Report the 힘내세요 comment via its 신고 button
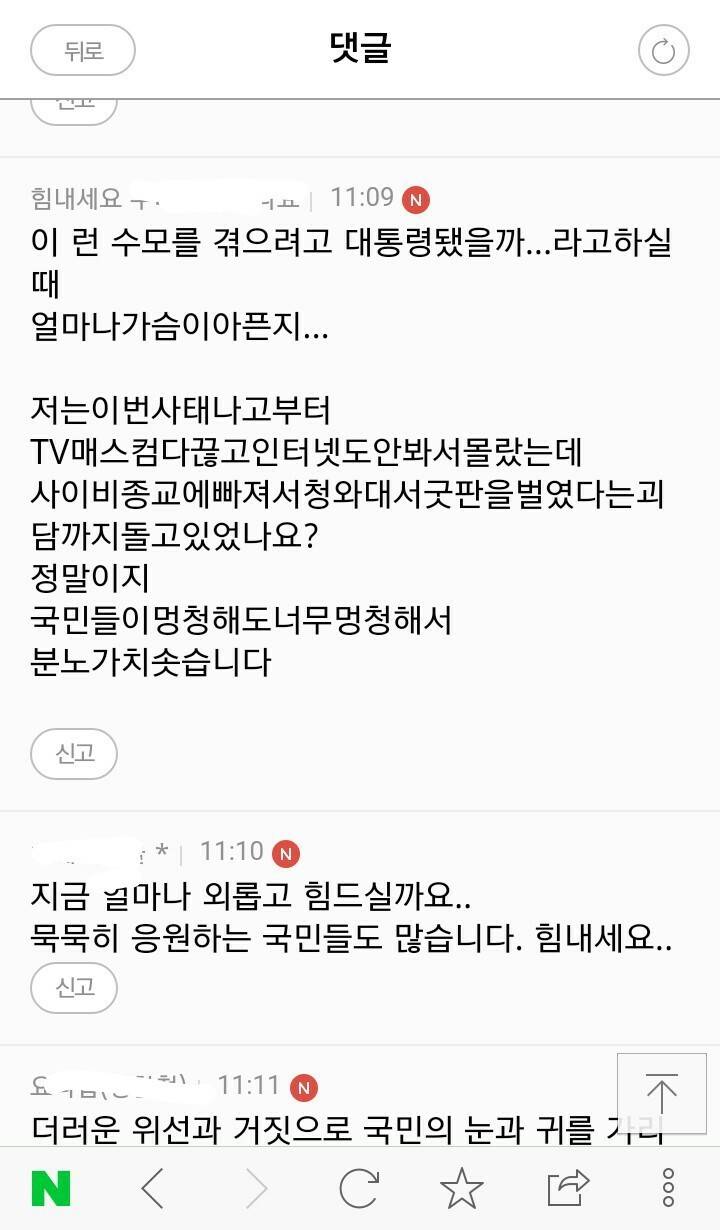Screen dimensions: 720x1230 73,753
